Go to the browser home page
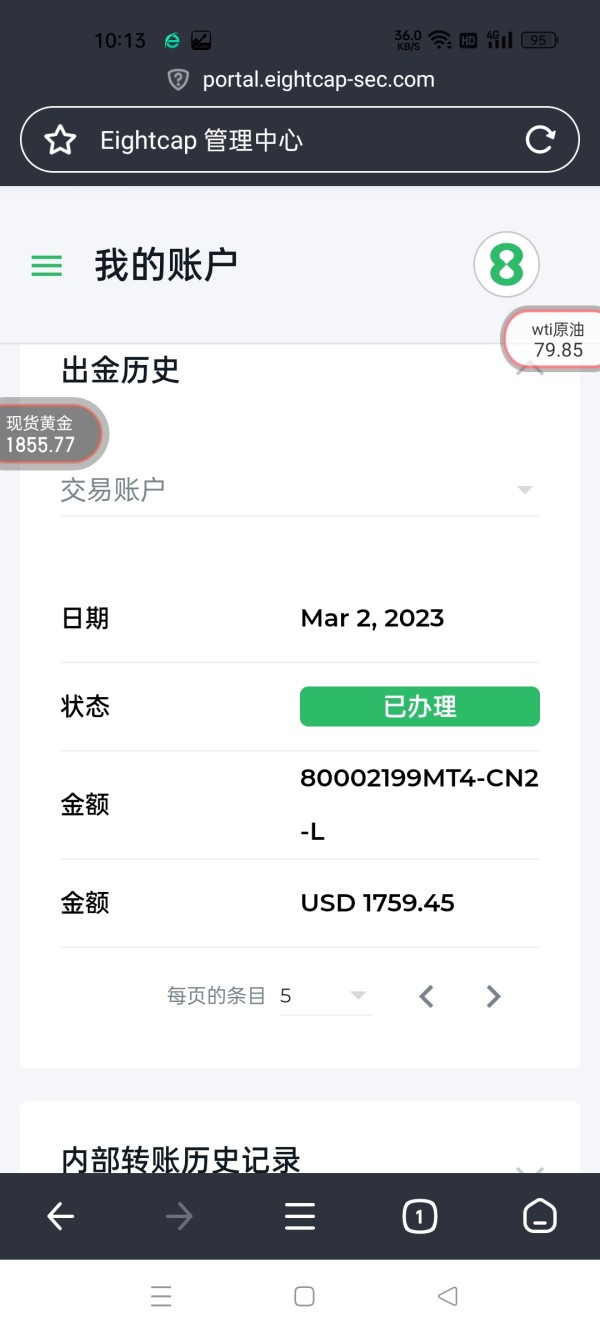The height and width of the screenshot is (1333, 600). 540,1216
